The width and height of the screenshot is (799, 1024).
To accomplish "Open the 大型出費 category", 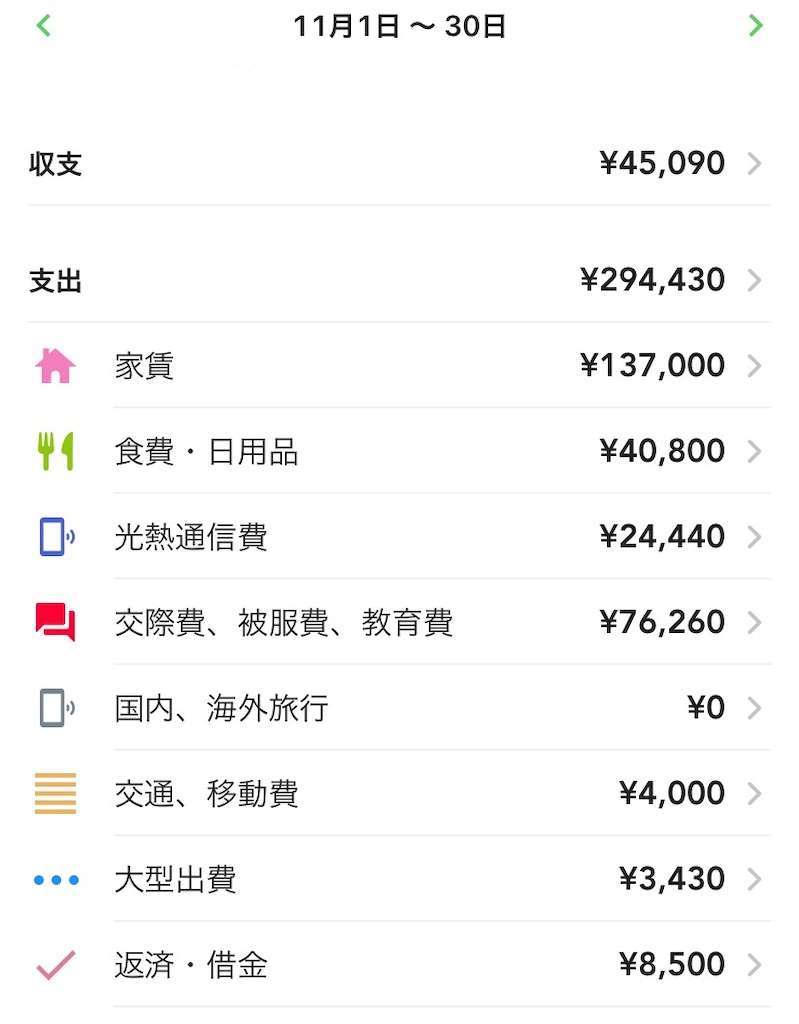I will [x=399, y=880].
